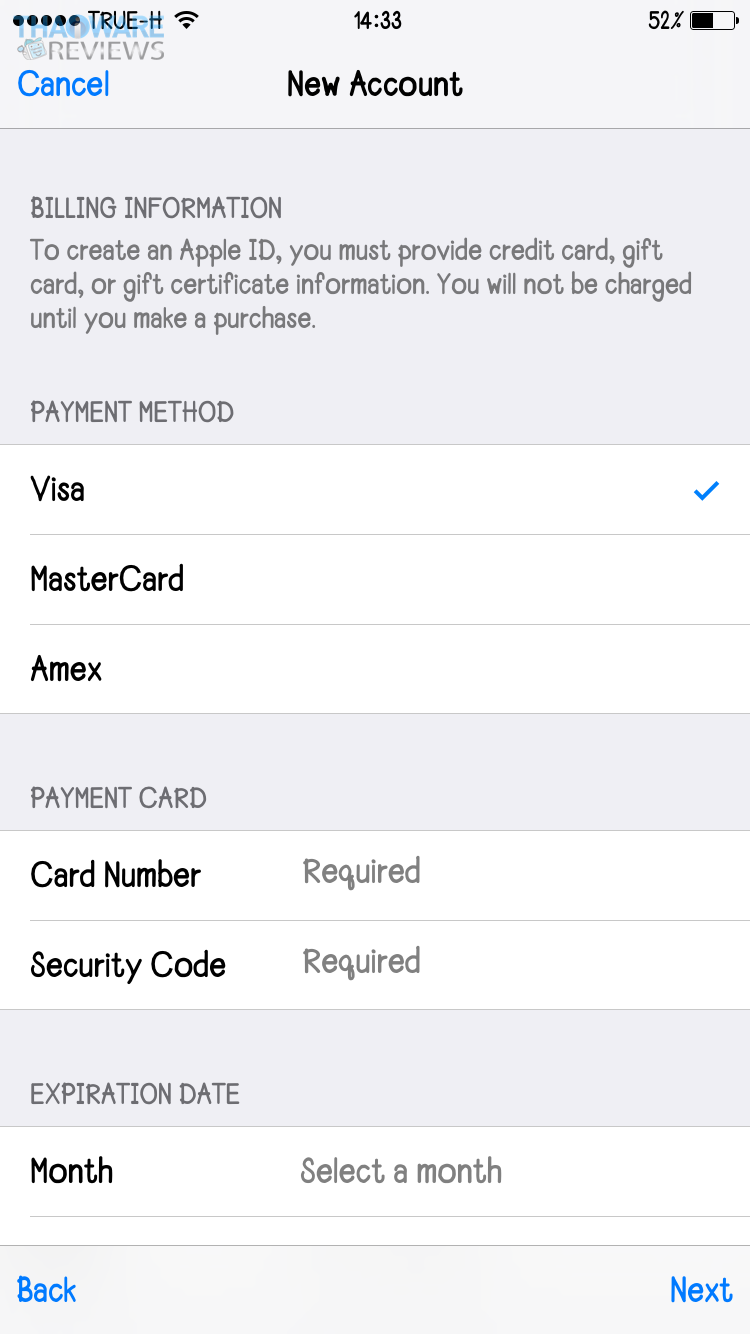Screen dimensions: 750x1334
Task: Continue with the Next button
Action: (x=701, y=1290)
